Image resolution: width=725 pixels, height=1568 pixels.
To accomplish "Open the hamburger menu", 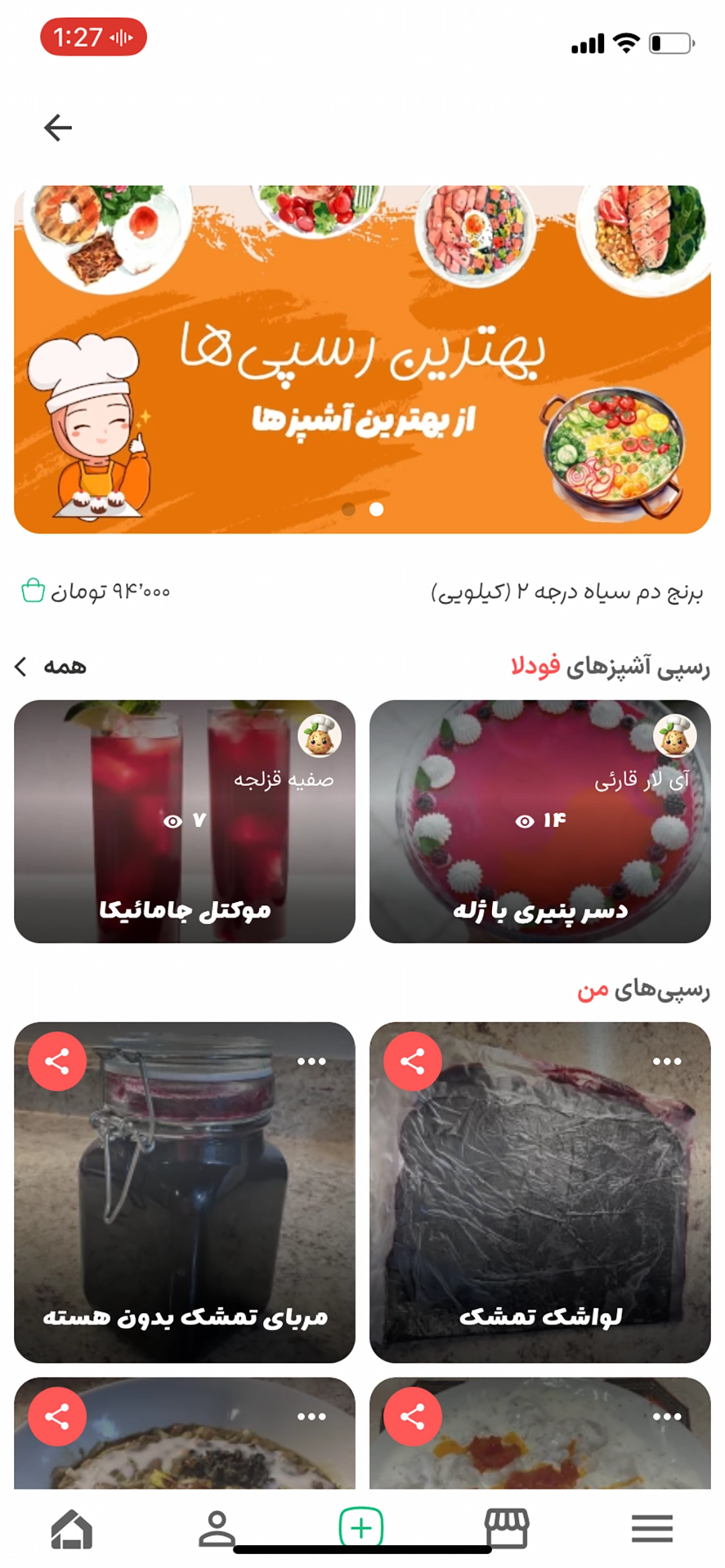I will (652, 1528).
